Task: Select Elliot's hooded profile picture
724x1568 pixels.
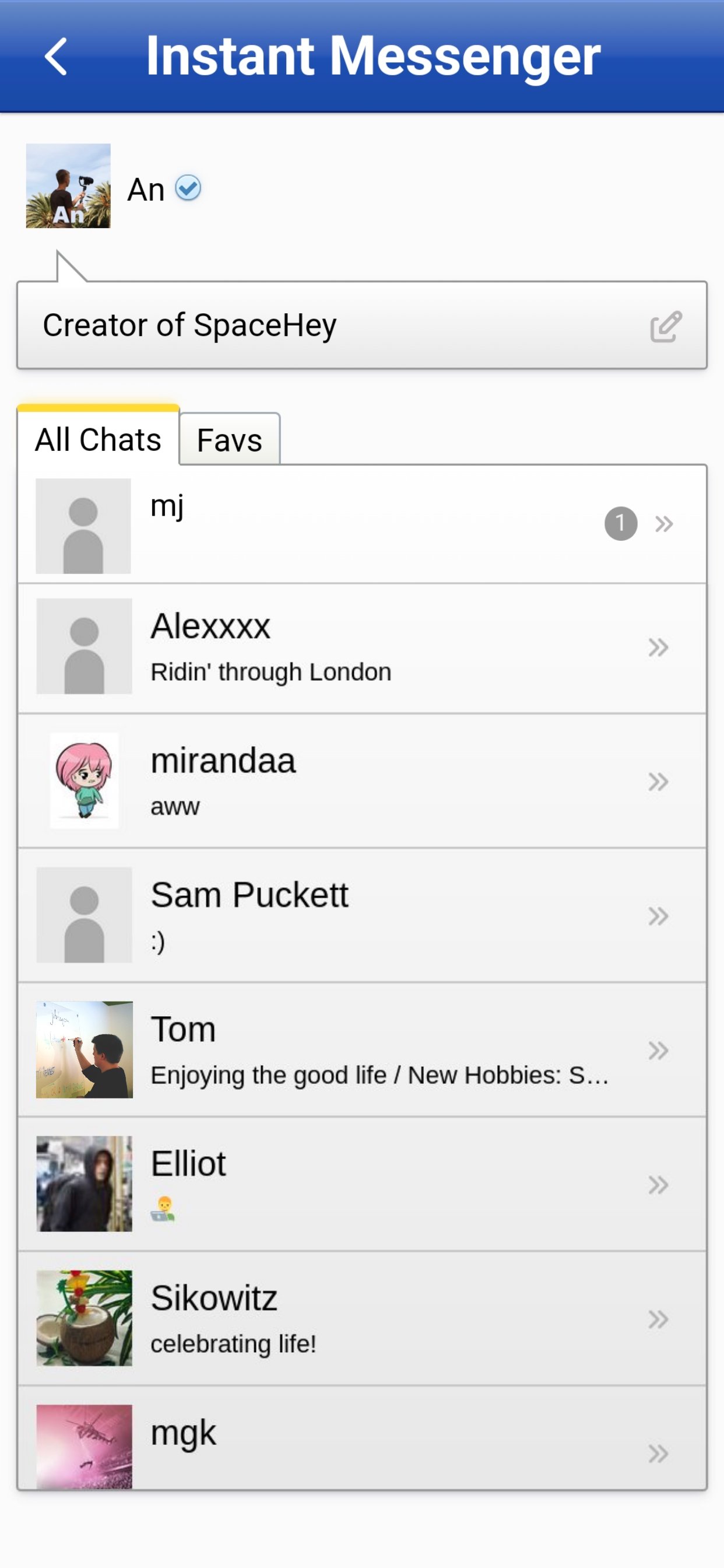Action: coord(83,1184)
